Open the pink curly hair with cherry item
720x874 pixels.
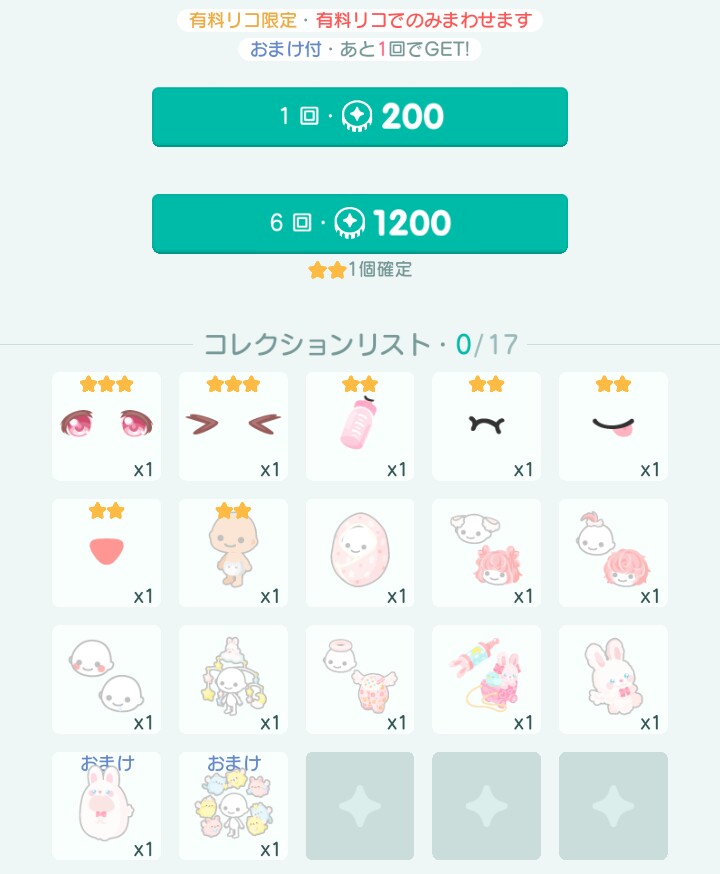coord(613,553)
